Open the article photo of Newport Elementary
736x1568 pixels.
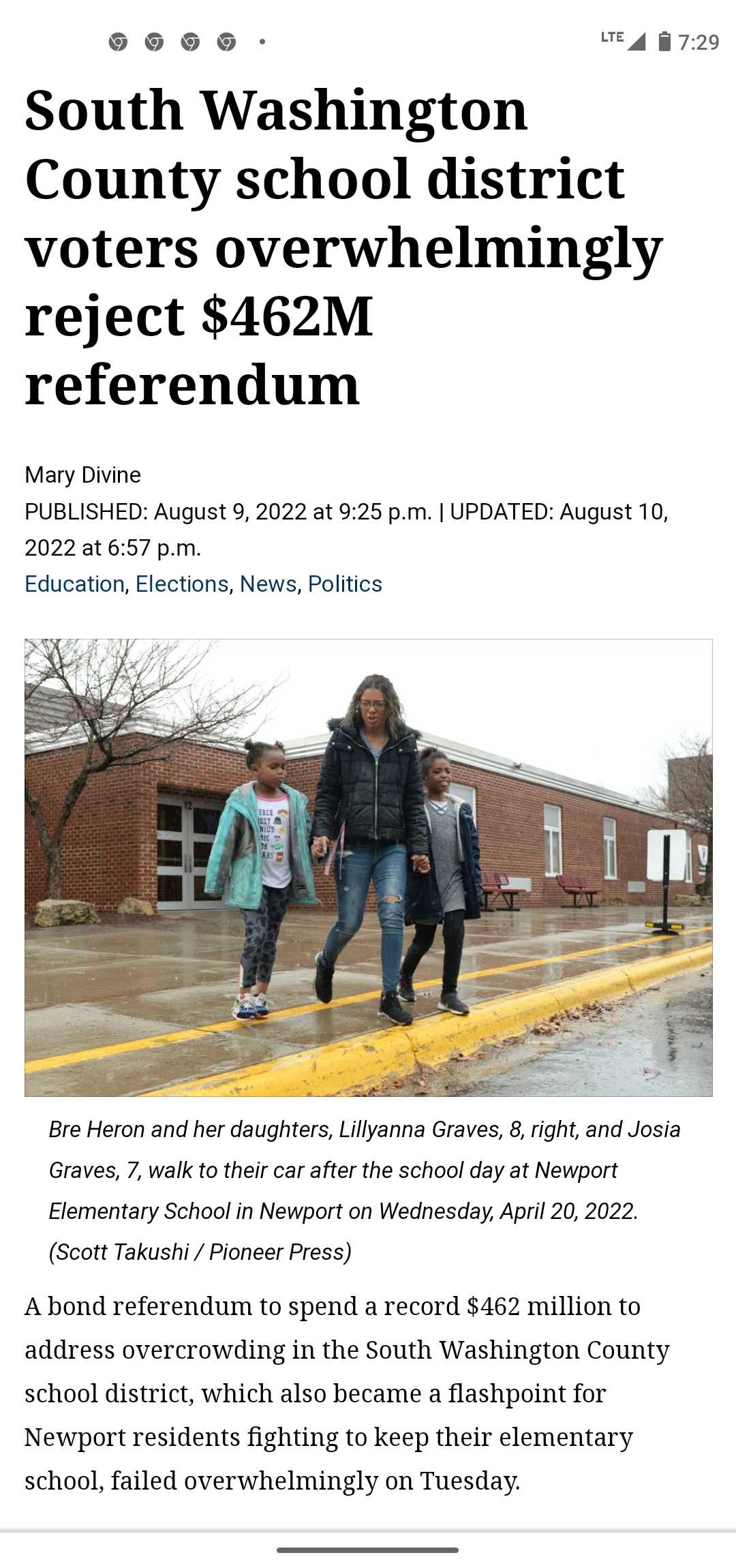[x=368, y=867]
